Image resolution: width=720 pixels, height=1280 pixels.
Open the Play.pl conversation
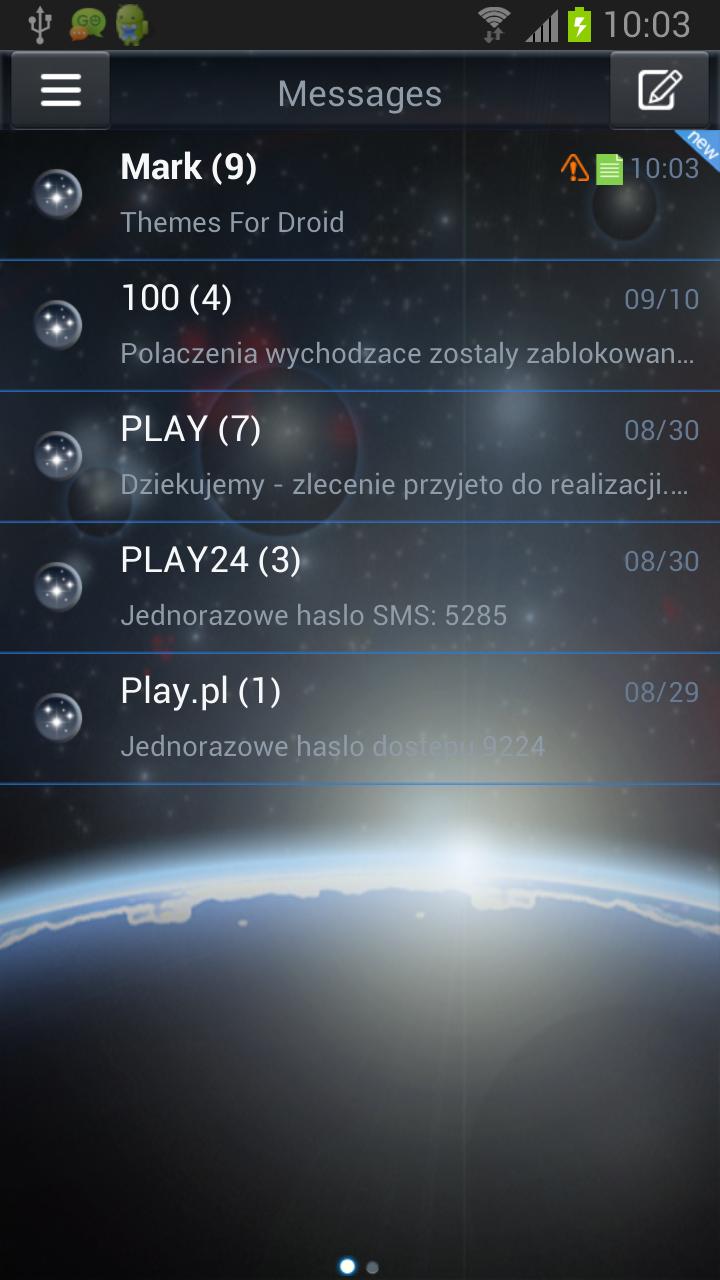click(x=300, y=716)
